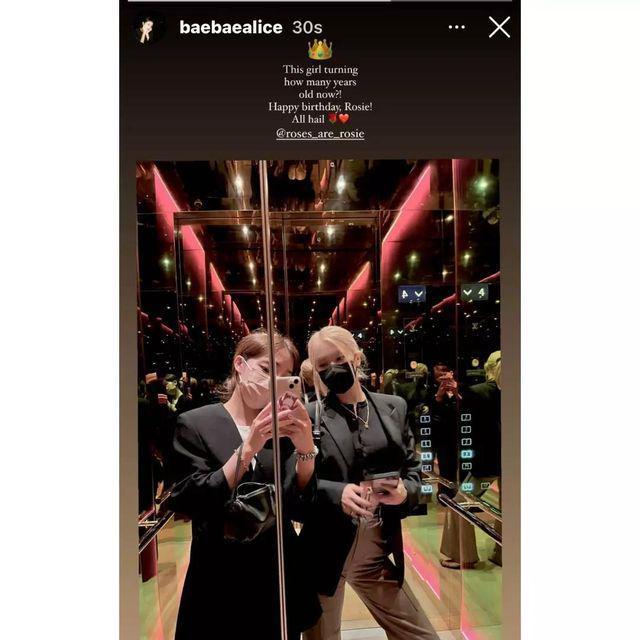Open the @roses_are_rosie mention
Viewport: 640px width, 640px height.
tap(319, 133)
